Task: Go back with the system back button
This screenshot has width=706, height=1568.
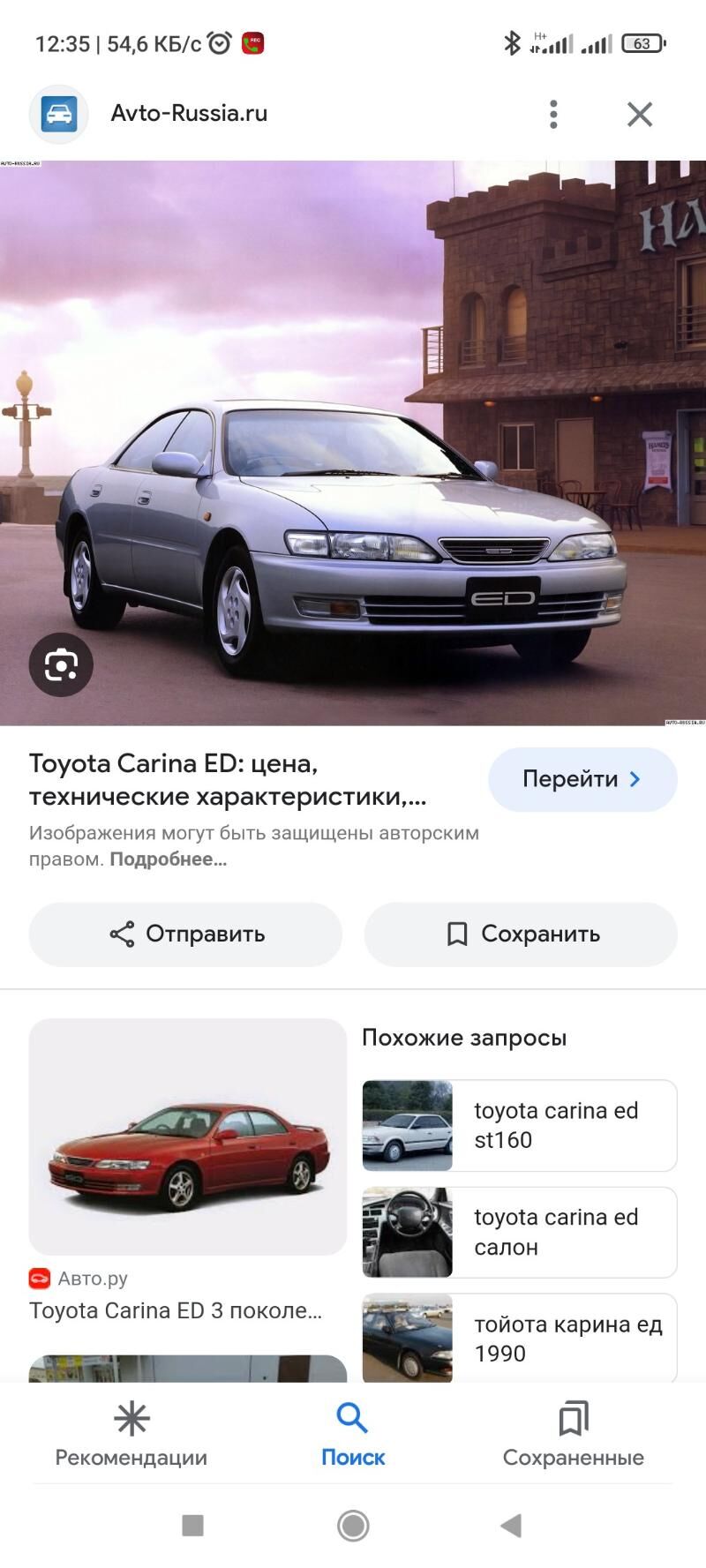Action: tap(511, 1525)
